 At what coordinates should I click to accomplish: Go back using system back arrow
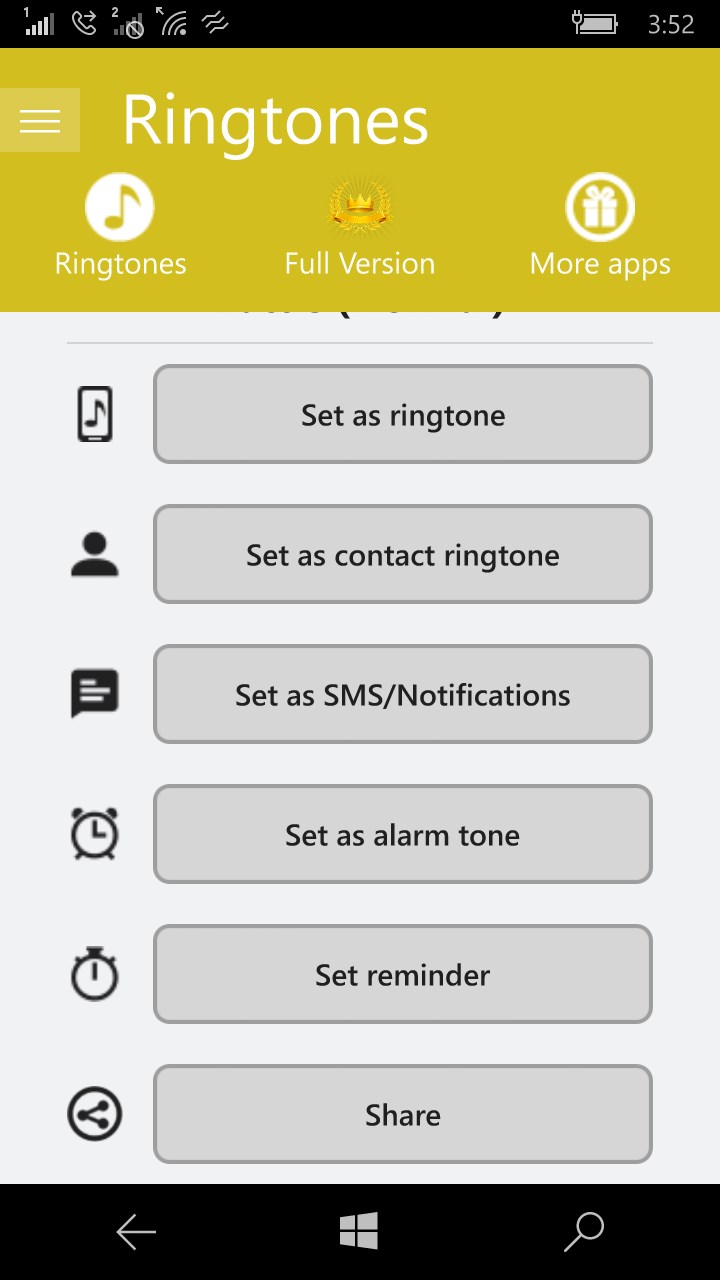136,1232
